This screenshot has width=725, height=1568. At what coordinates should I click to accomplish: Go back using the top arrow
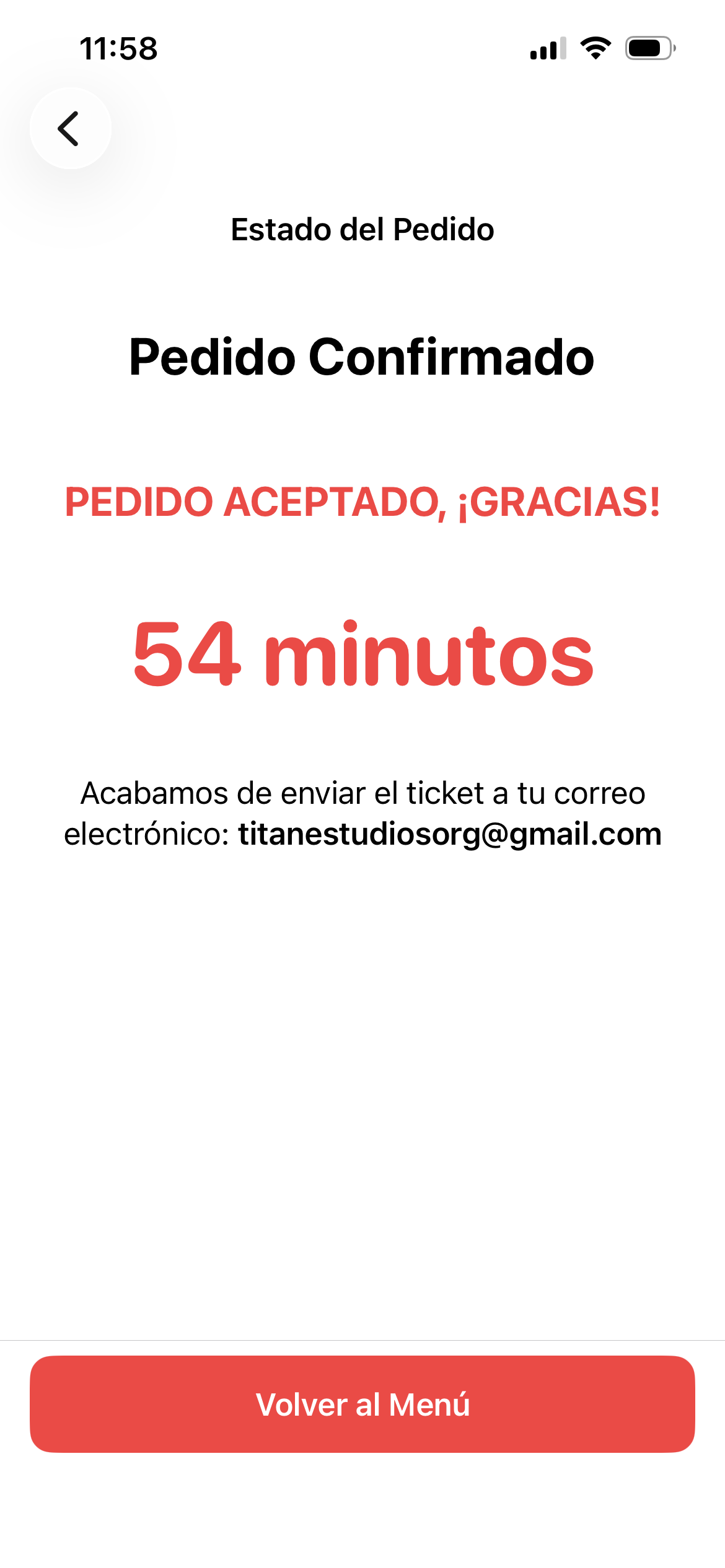pyautogui.click(x=70, y=128)
